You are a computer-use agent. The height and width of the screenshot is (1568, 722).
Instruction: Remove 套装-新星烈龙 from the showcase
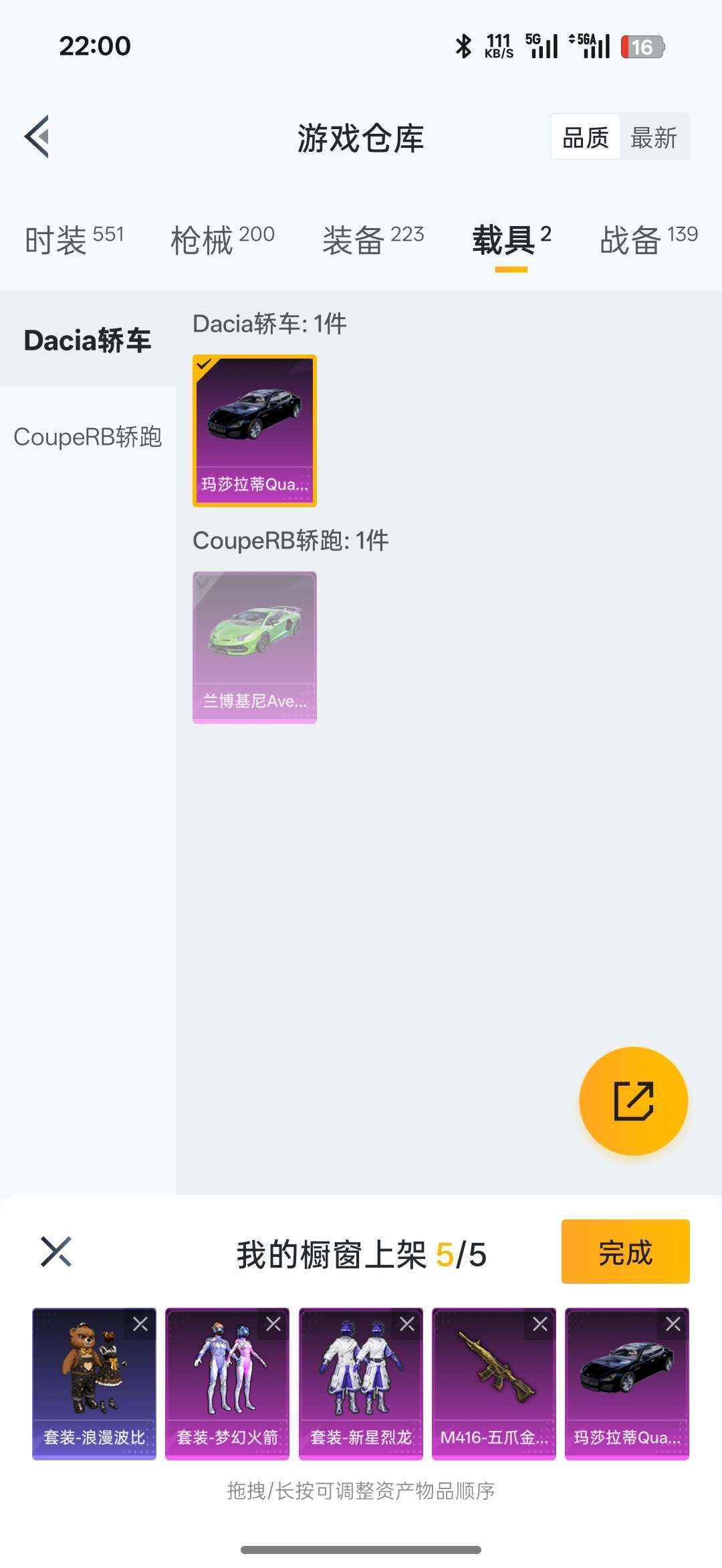coord(407,1324)
